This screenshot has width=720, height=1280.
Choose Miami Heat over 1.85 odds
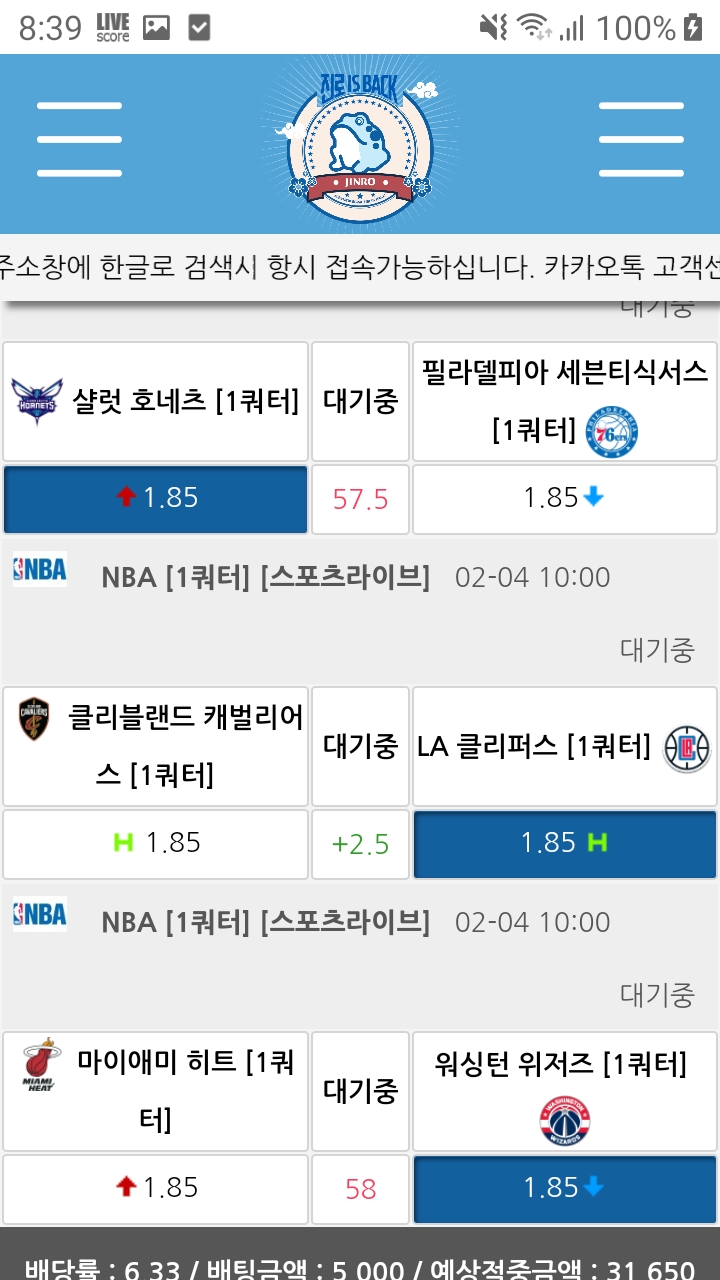pos(156,1188)
